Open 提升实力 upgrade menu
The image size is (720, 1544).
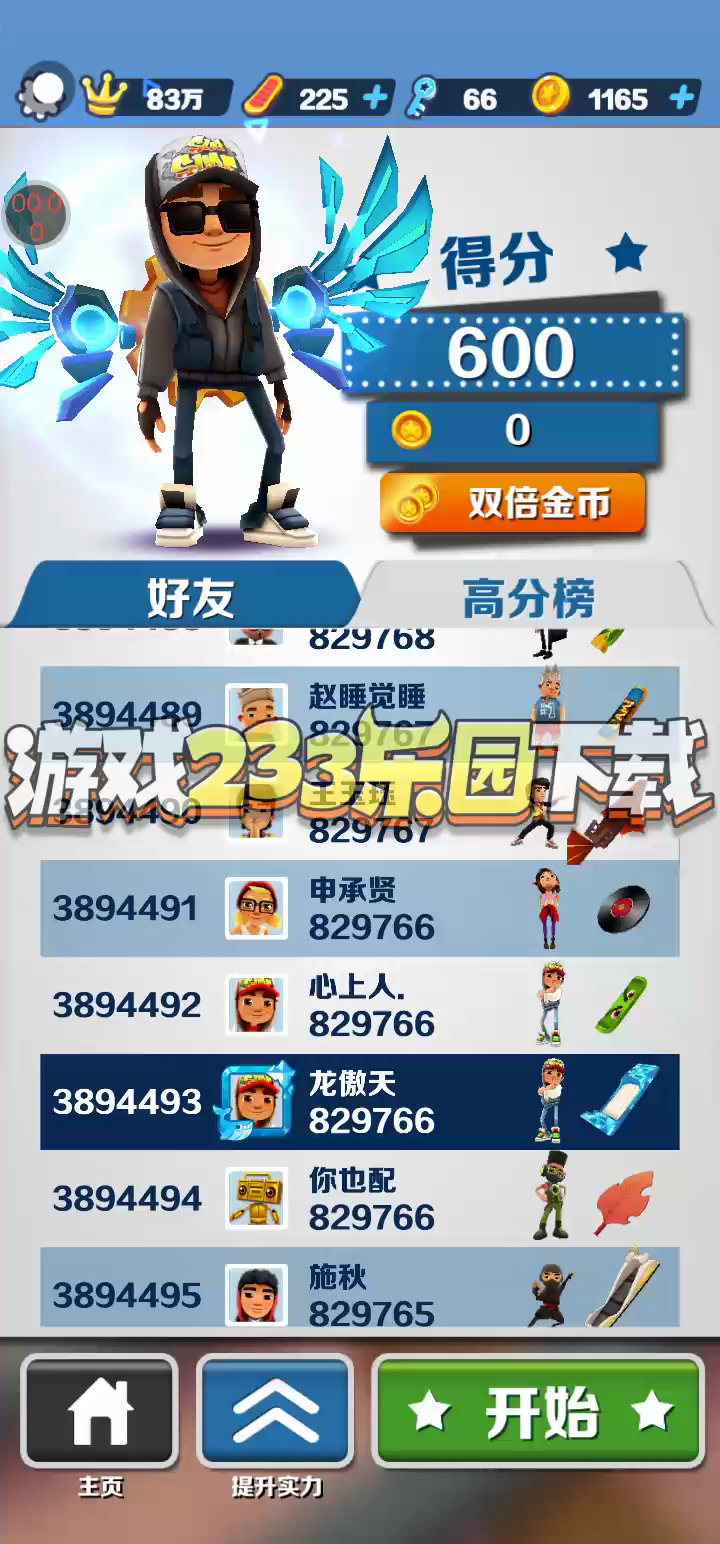[275, 1411]
